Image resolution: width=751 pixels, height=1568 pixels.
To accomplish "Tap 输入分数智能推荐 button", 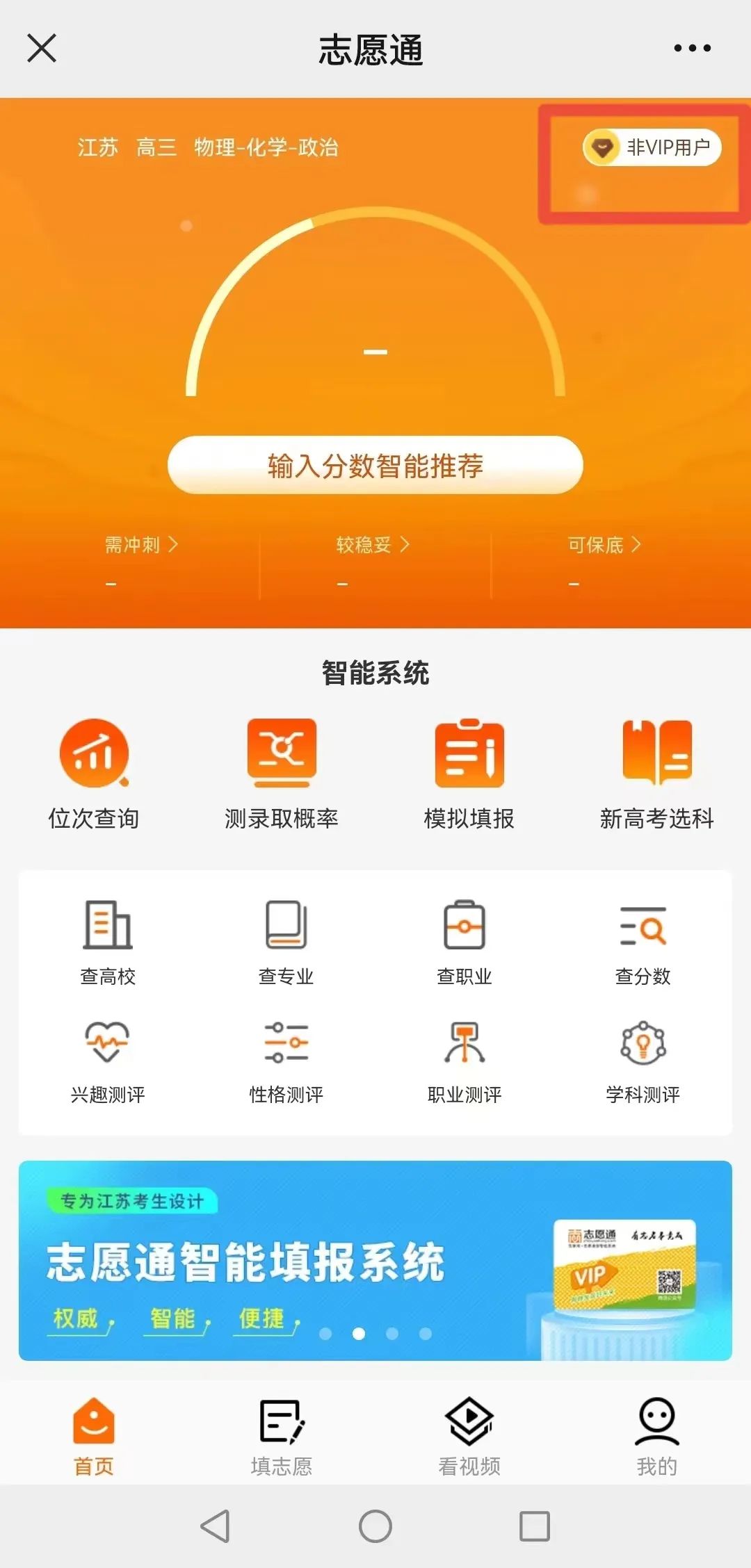I will click(375, 465).
